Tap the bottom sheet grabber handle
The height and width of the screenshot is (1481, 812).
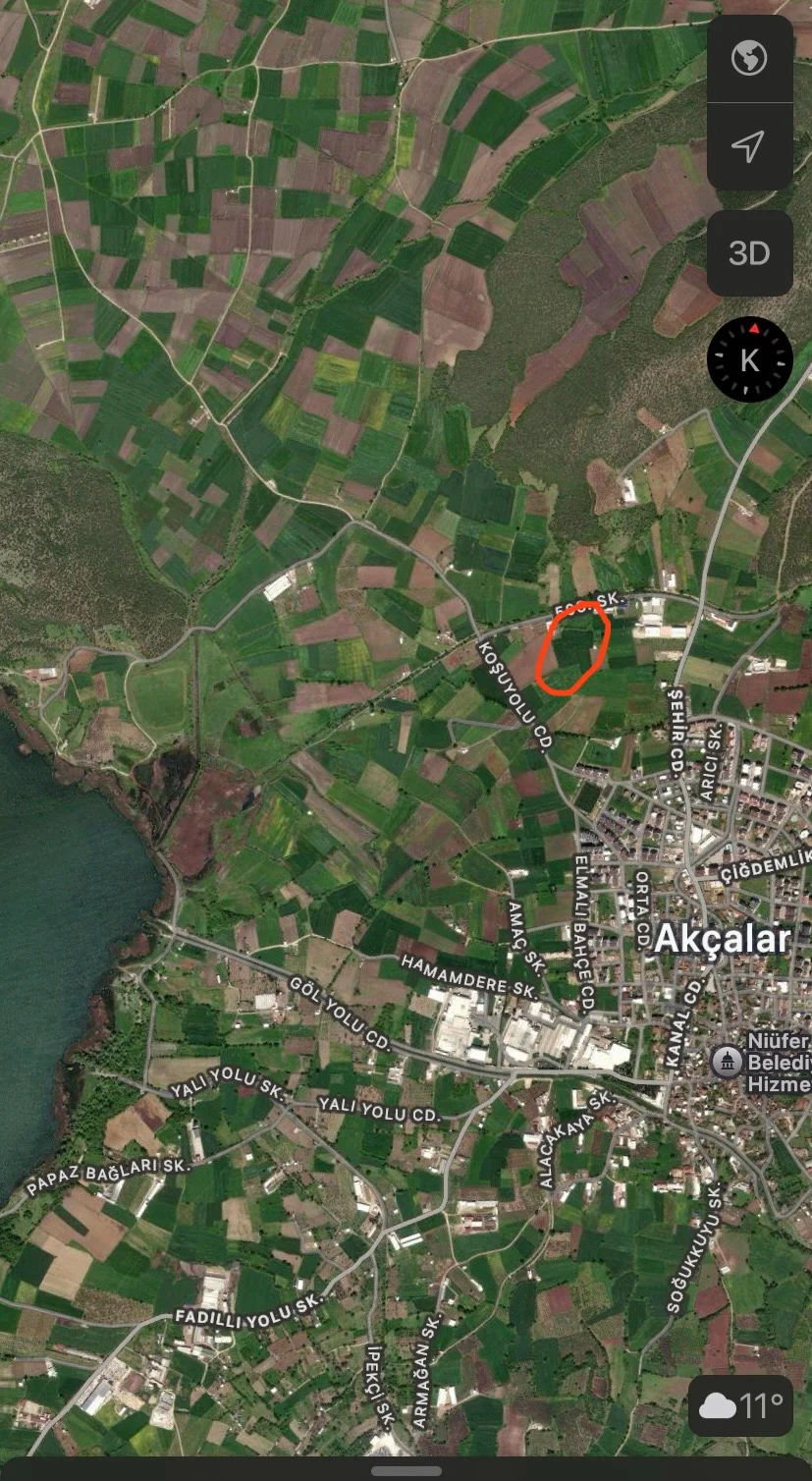click(x=406, y=1470)
